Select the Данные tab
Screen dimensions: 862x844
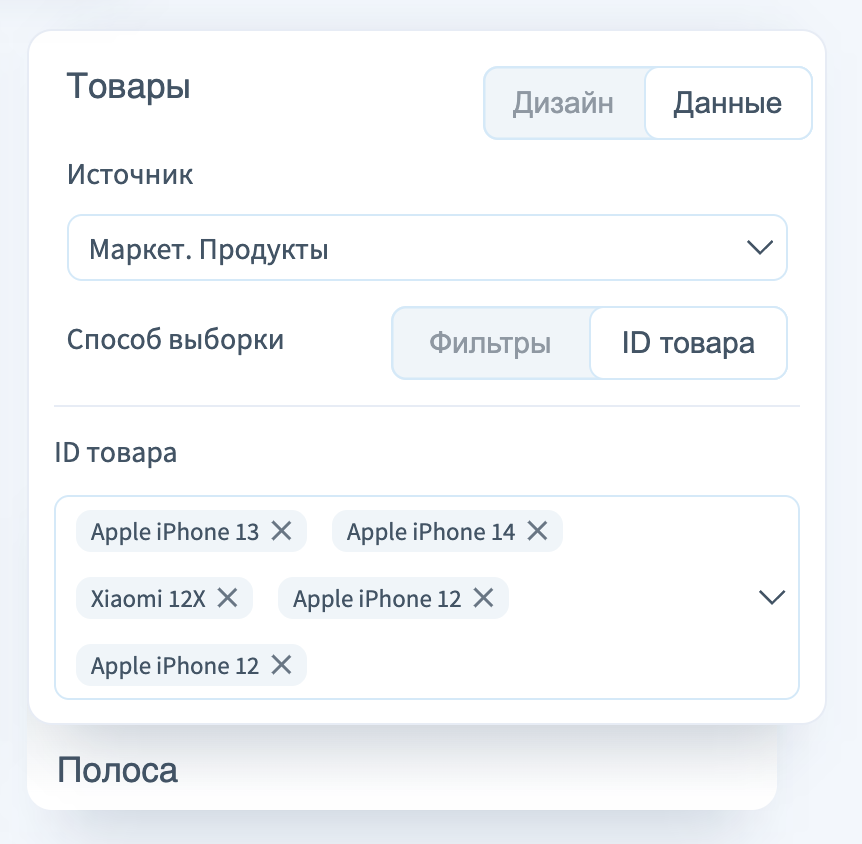(x=727, y=103)
